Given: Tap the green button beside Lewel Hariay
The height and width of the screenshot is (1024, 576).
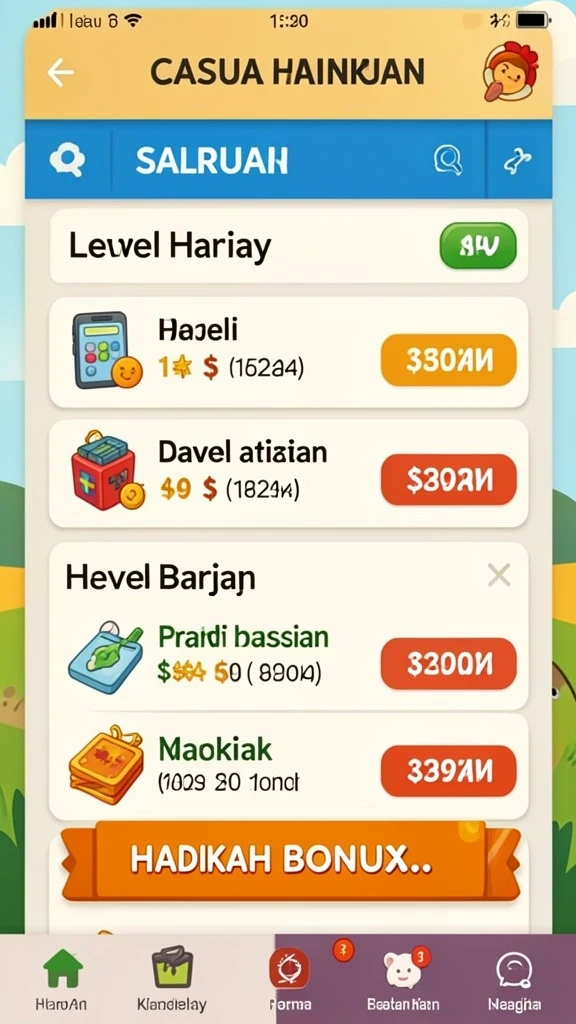Looking at the screenshot, I should [x=478, y=246].
